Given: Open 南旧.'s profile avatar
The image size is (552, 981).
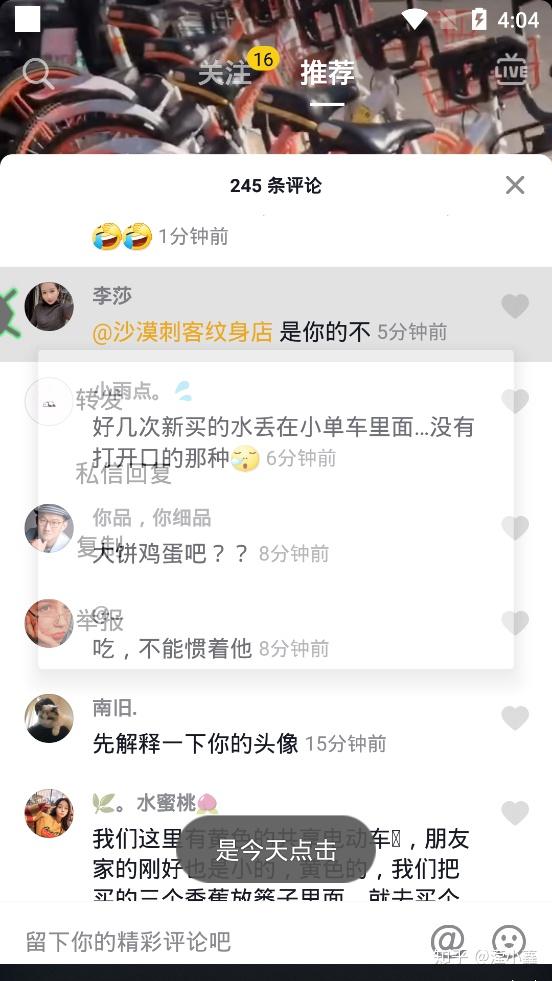Looking at the screenshot, I should (49, 718).
